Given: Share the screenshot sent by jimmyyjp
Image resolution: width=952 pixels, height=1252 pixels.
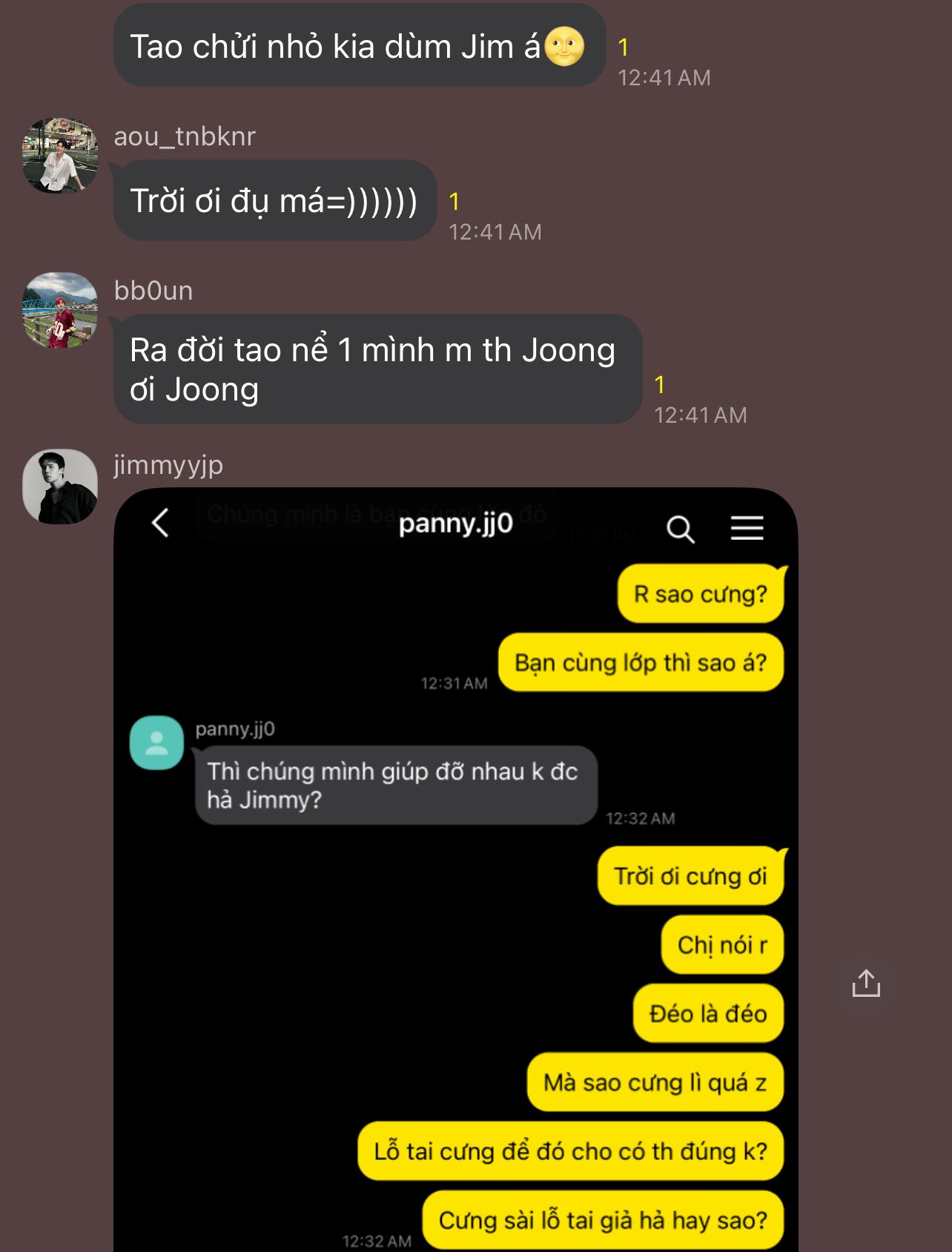Looking at the screenshot, I should [x=865, y=984].
